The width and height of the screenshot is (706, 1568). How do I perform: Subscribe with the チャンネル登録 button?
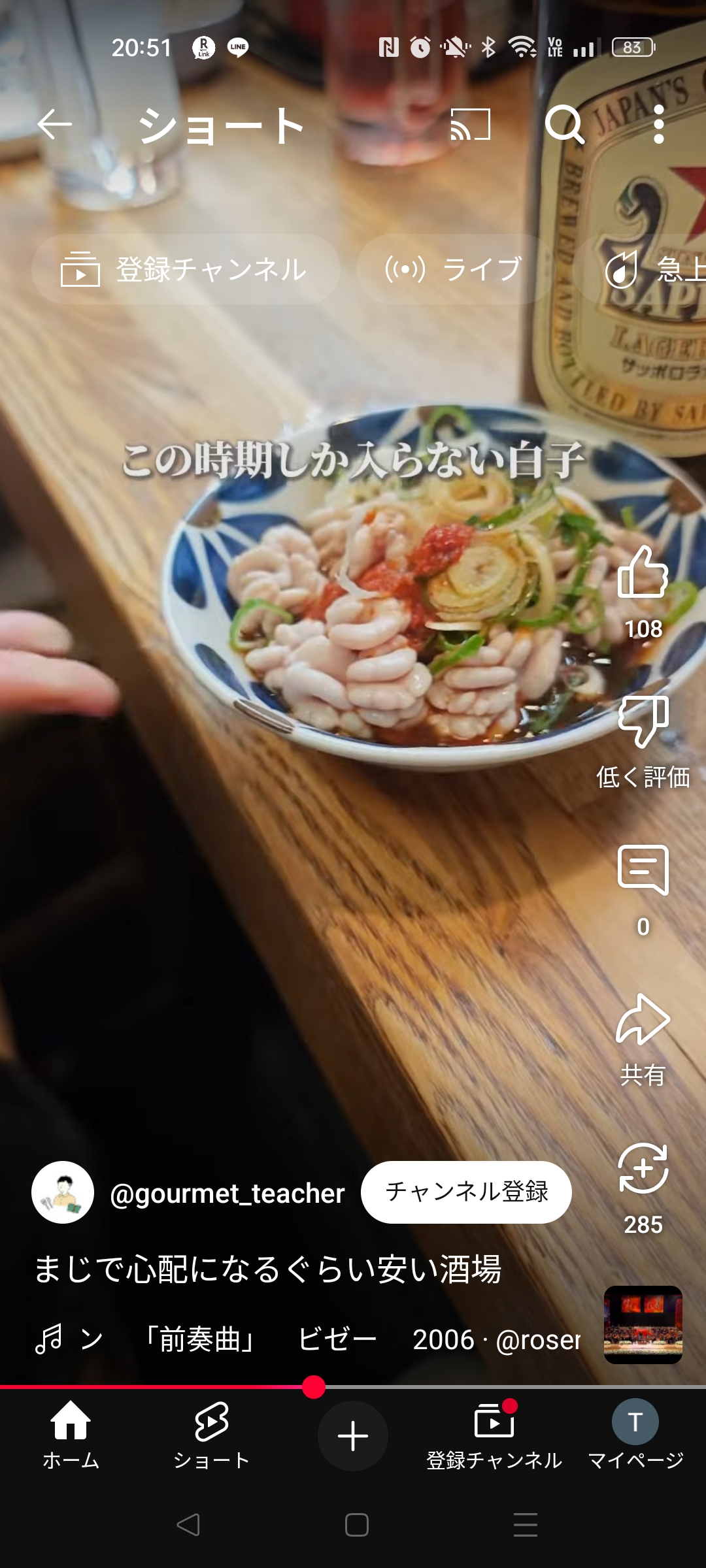point(466,1192)
